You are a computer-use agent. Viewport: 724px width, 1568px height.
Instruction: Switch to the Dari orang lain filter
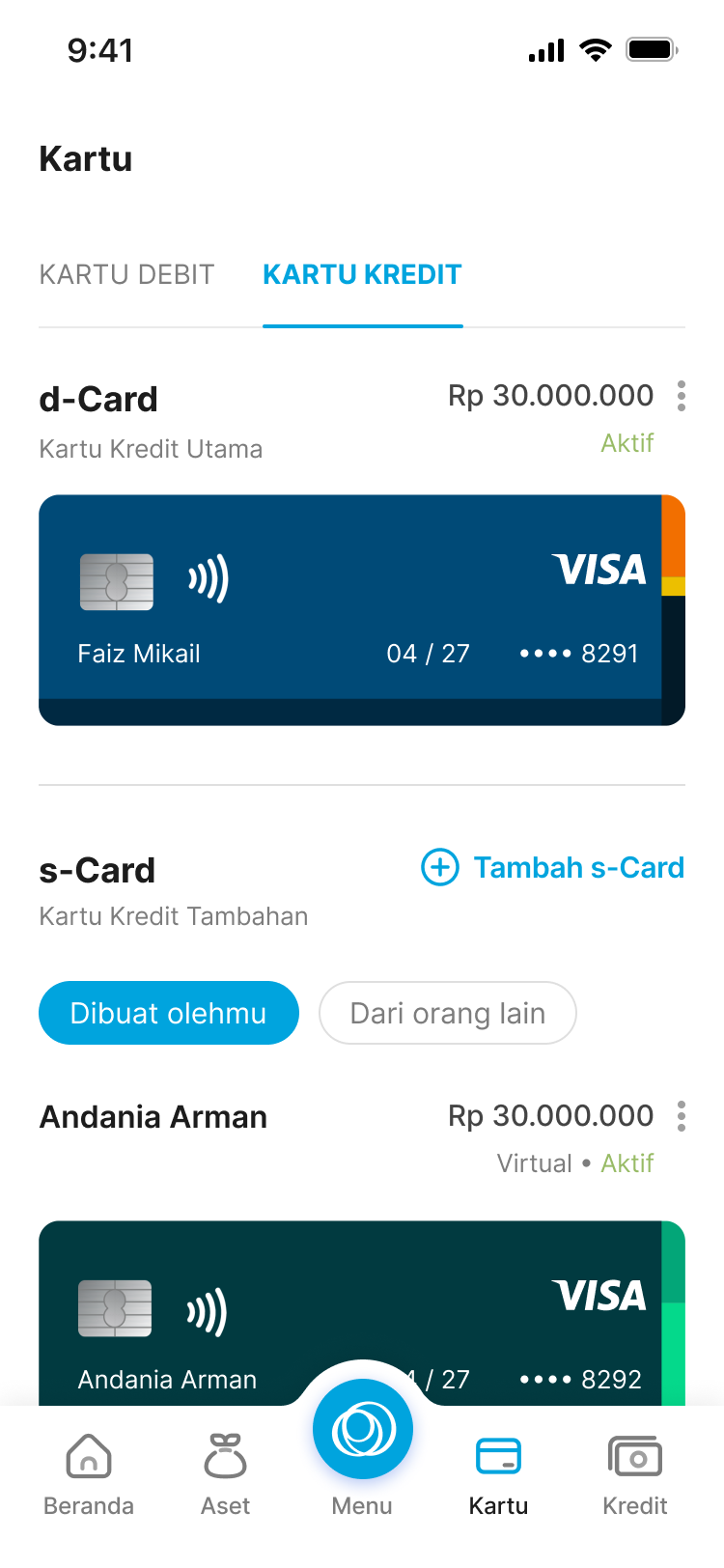coord(447,1013)
